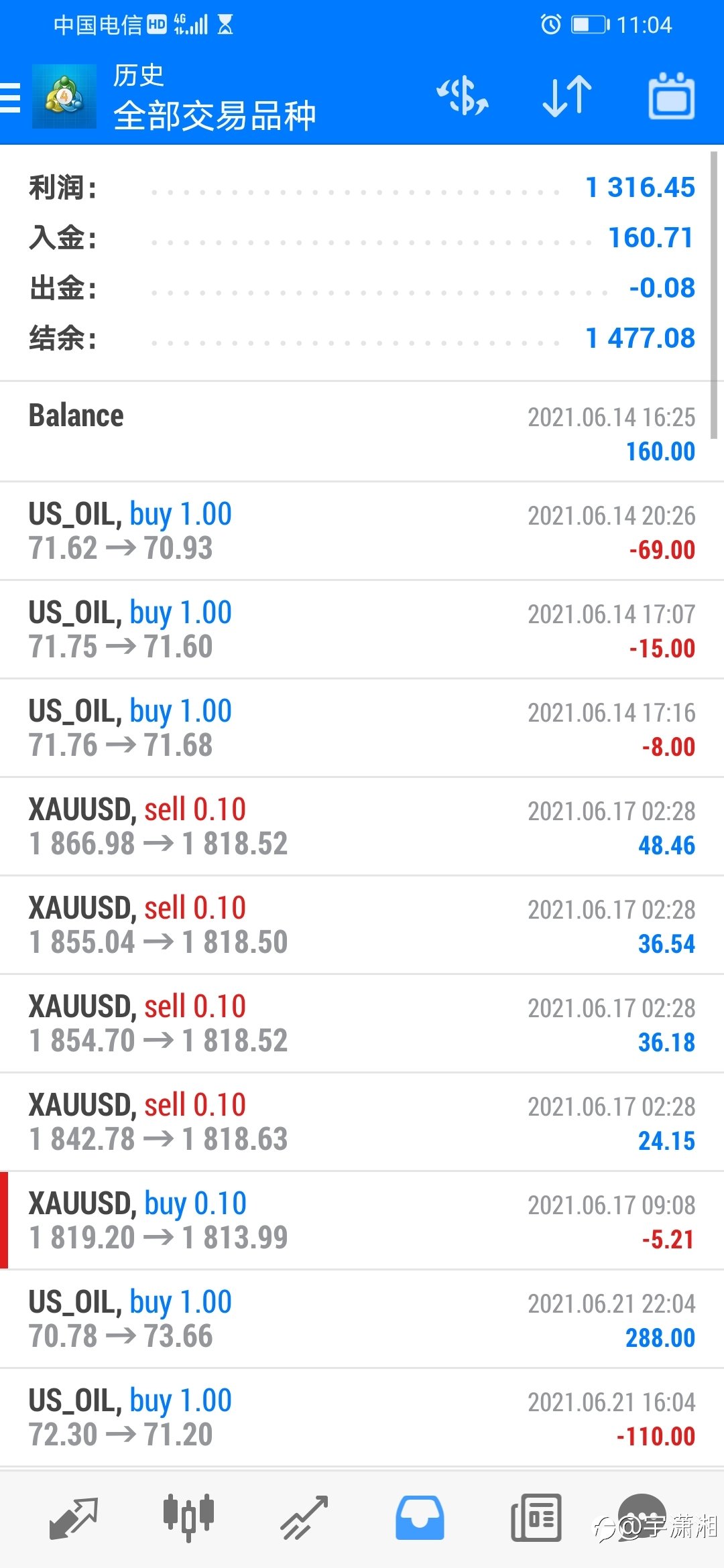This screenshot has height=1568, width=724.
Task: Switch to the quotes tab with arrows
Action: click(x=74, y=1518)
